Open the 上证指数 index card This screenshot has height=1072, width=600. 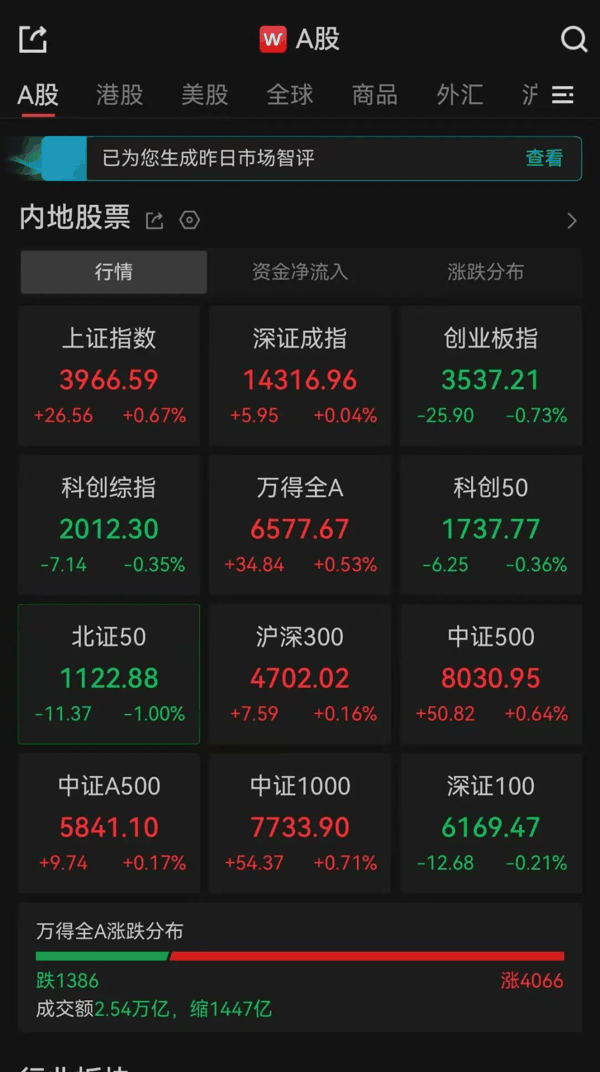coord(109,376)
